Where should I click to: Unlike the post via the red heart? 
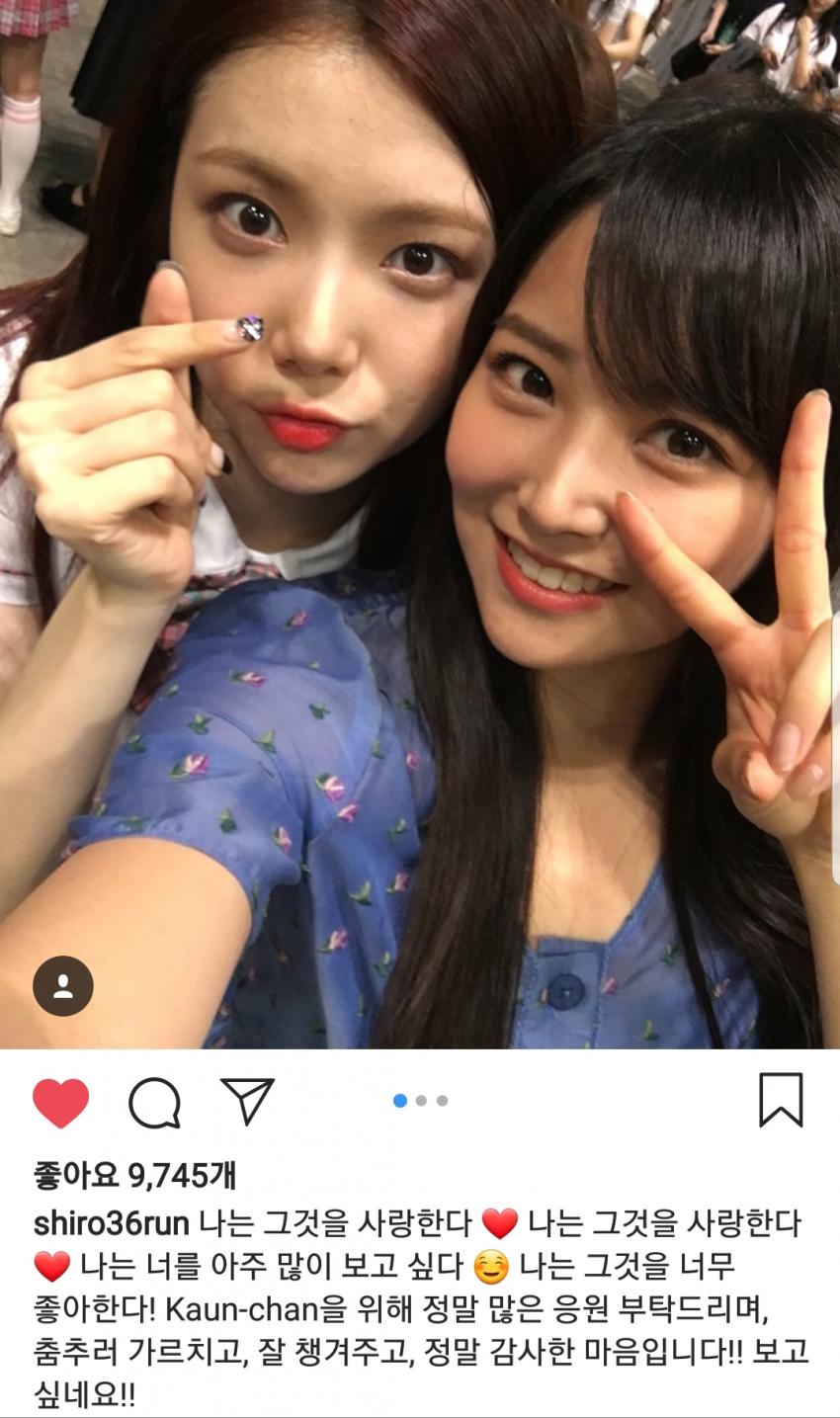(x=60, y=1103)
